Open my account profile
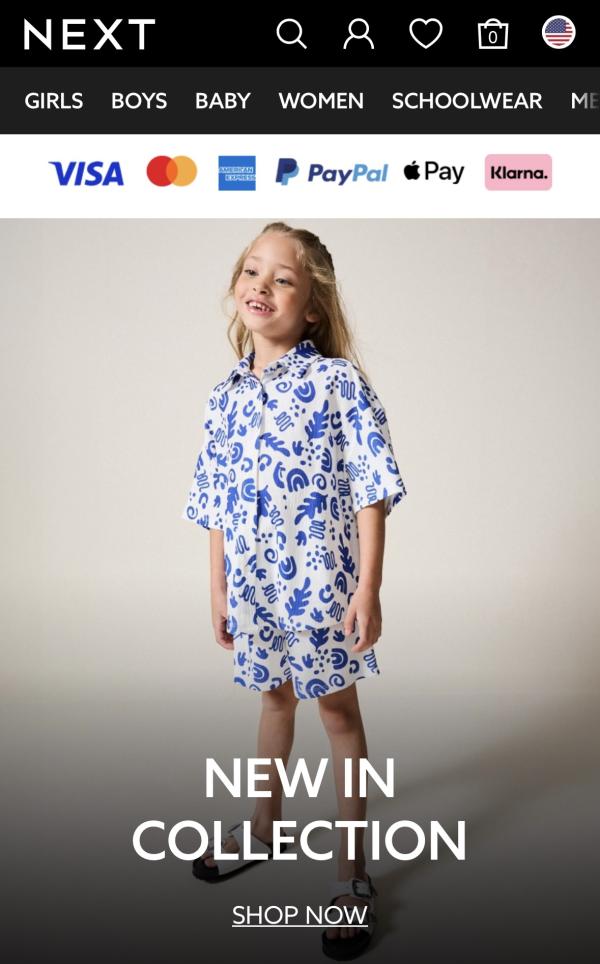The width and height of the screenshot is (600, 964). (x=358, y=34)
